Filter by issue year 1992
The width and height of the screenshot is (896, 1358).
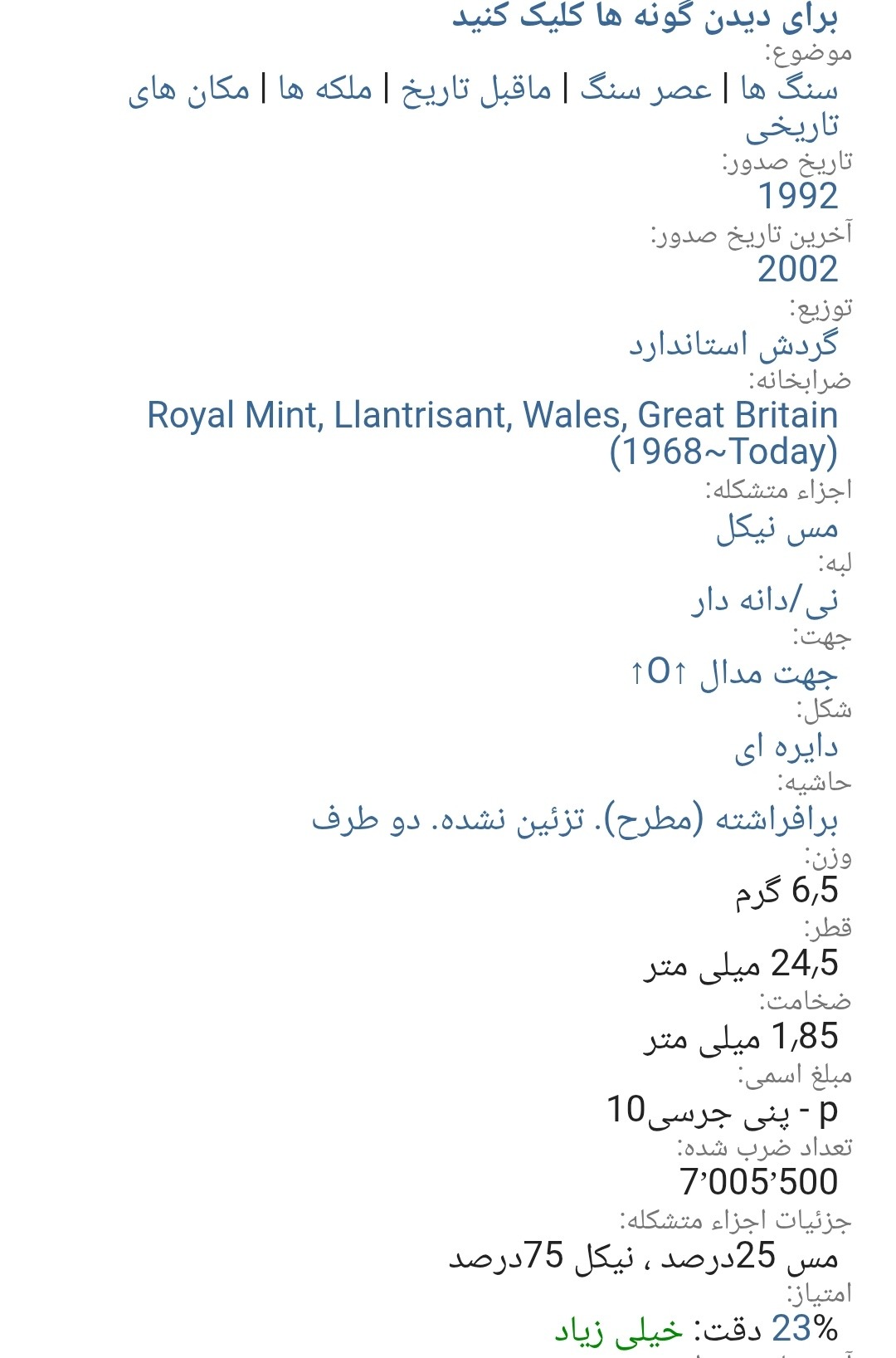(x=797, y=196)
